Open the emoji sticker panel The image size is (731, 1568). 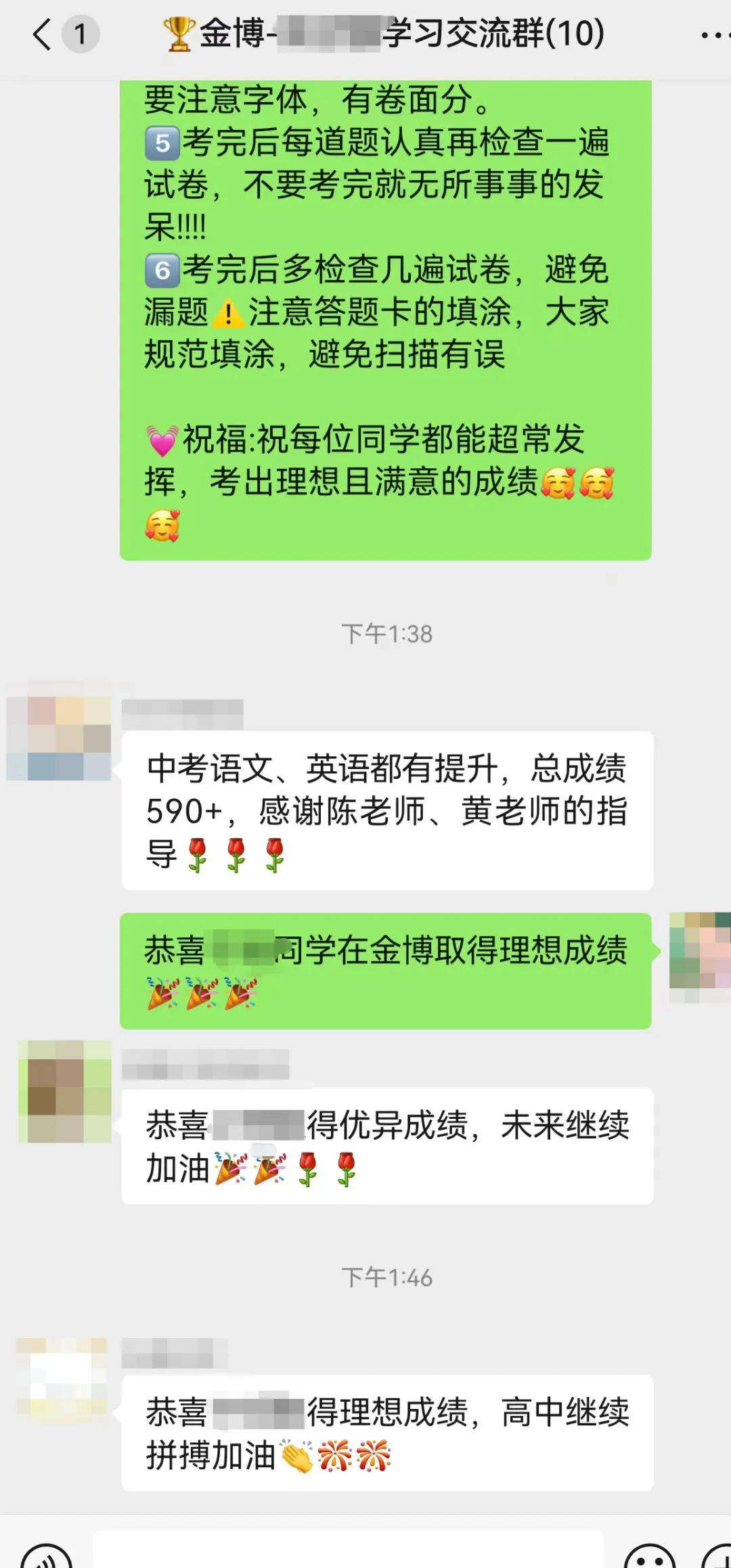[649, 1556]
